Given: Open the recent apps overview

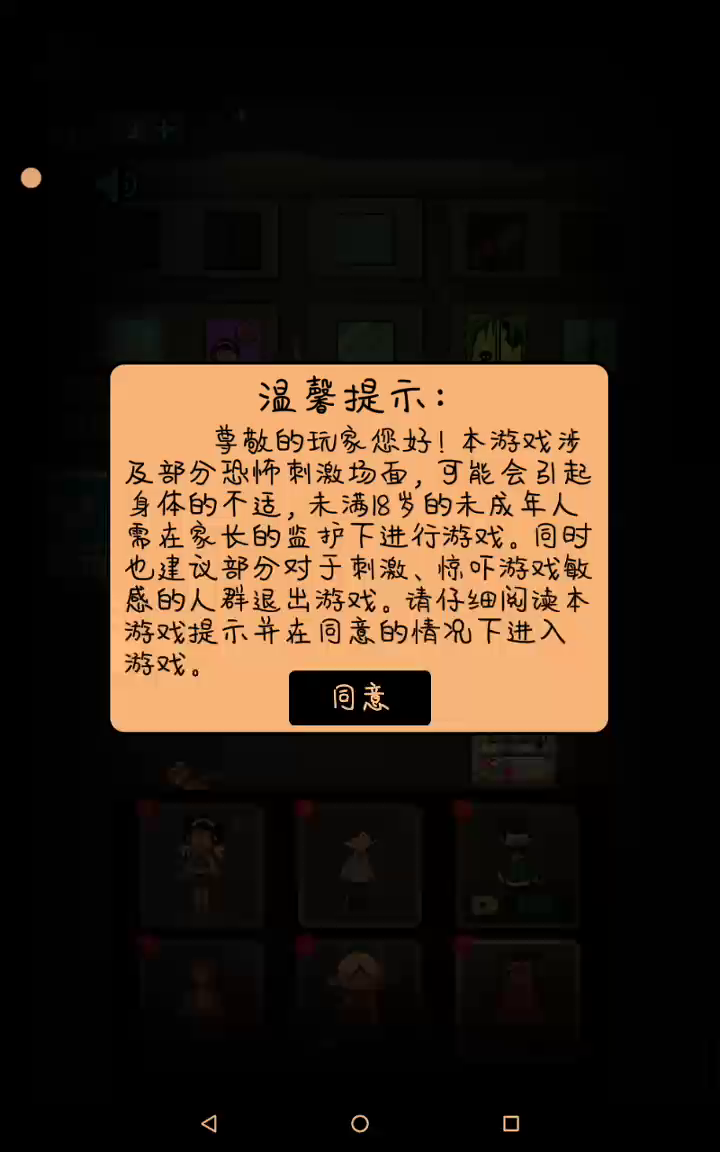Looking at the screenshot, I should (x=511, y=1123).
